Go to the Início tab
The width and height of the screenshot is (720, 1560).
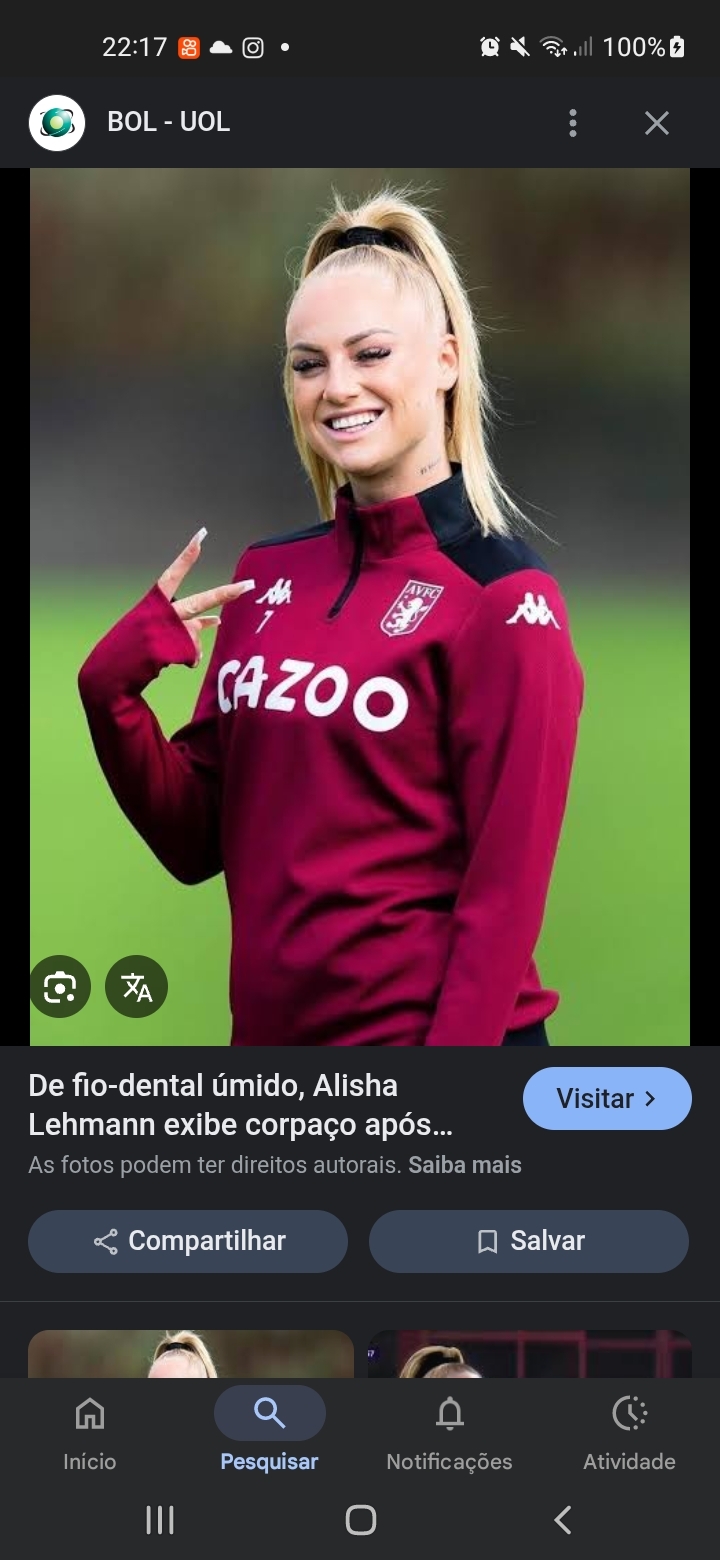[x=90, y=1431]
